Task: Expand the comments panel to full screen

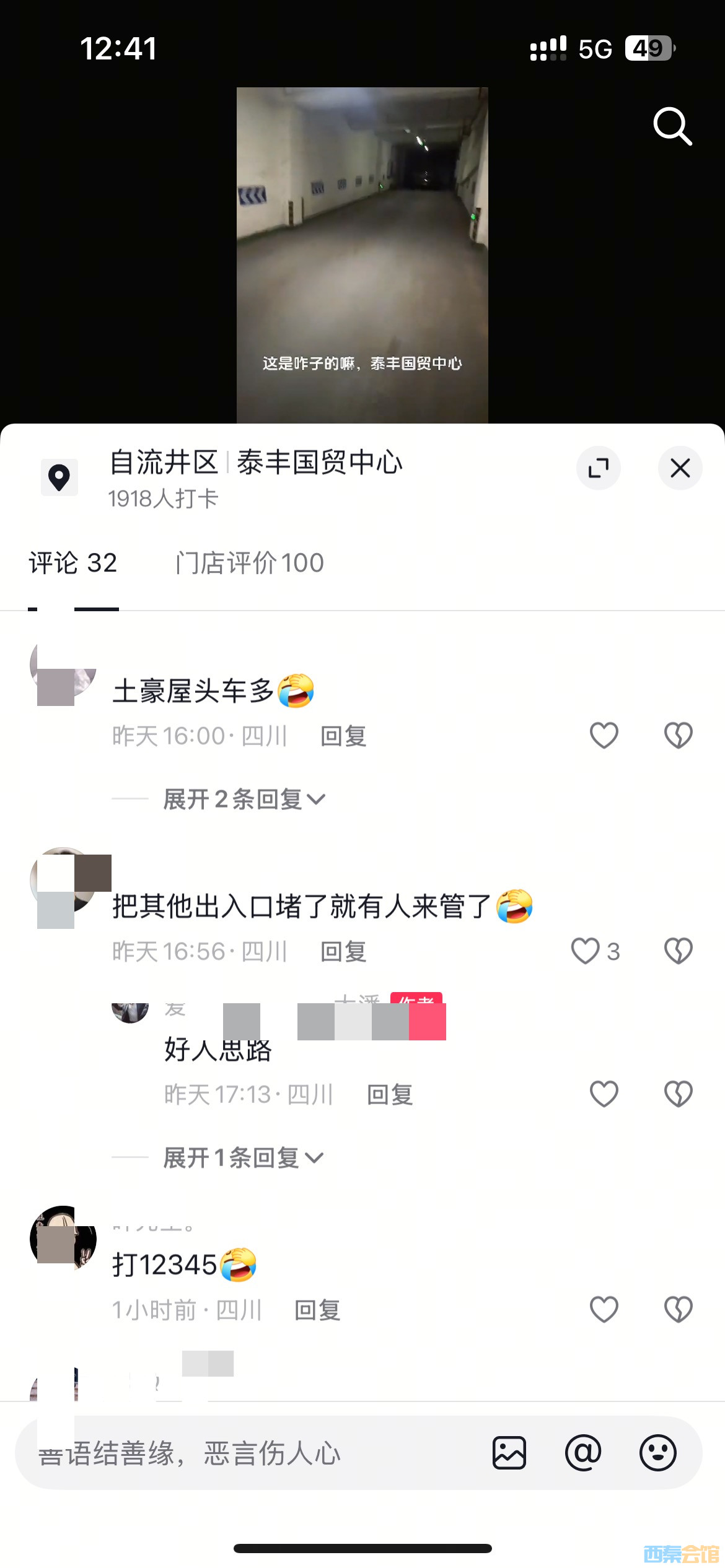Action: (x=599, y=468)
